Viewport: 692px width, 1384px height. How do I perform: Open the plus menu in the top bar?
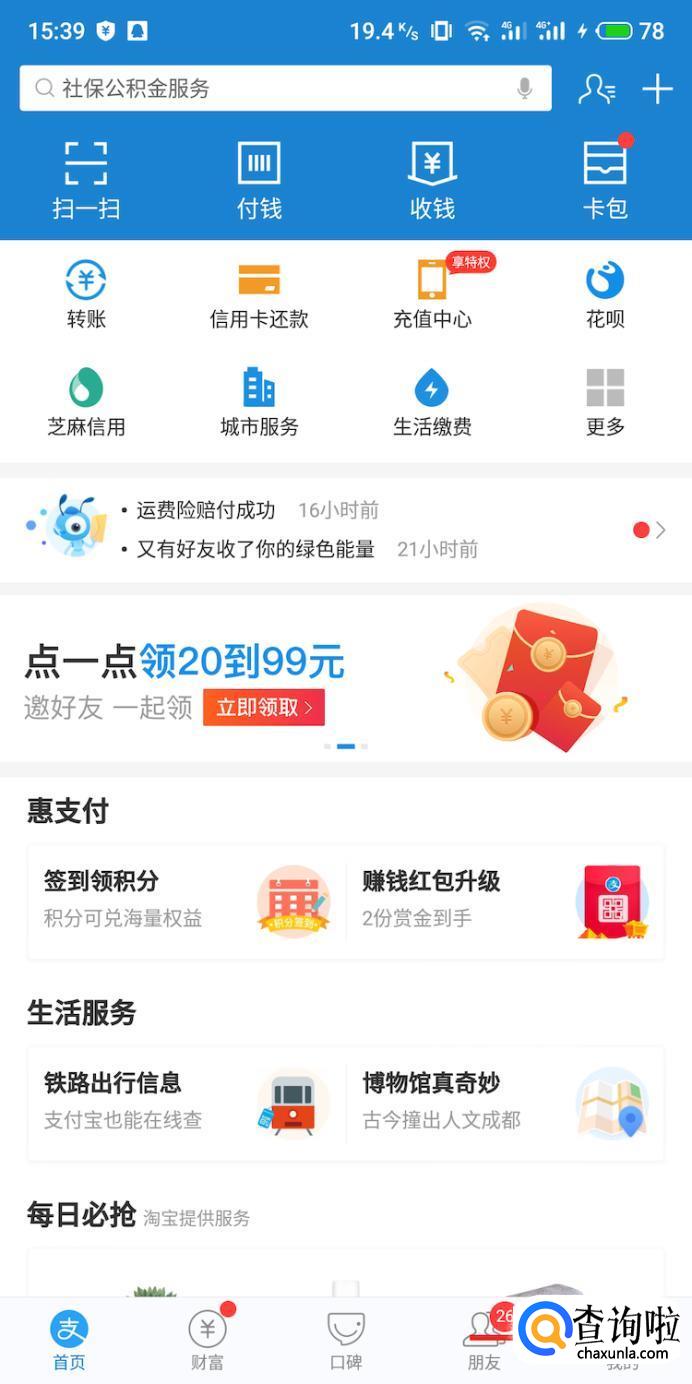pos(657,89)
